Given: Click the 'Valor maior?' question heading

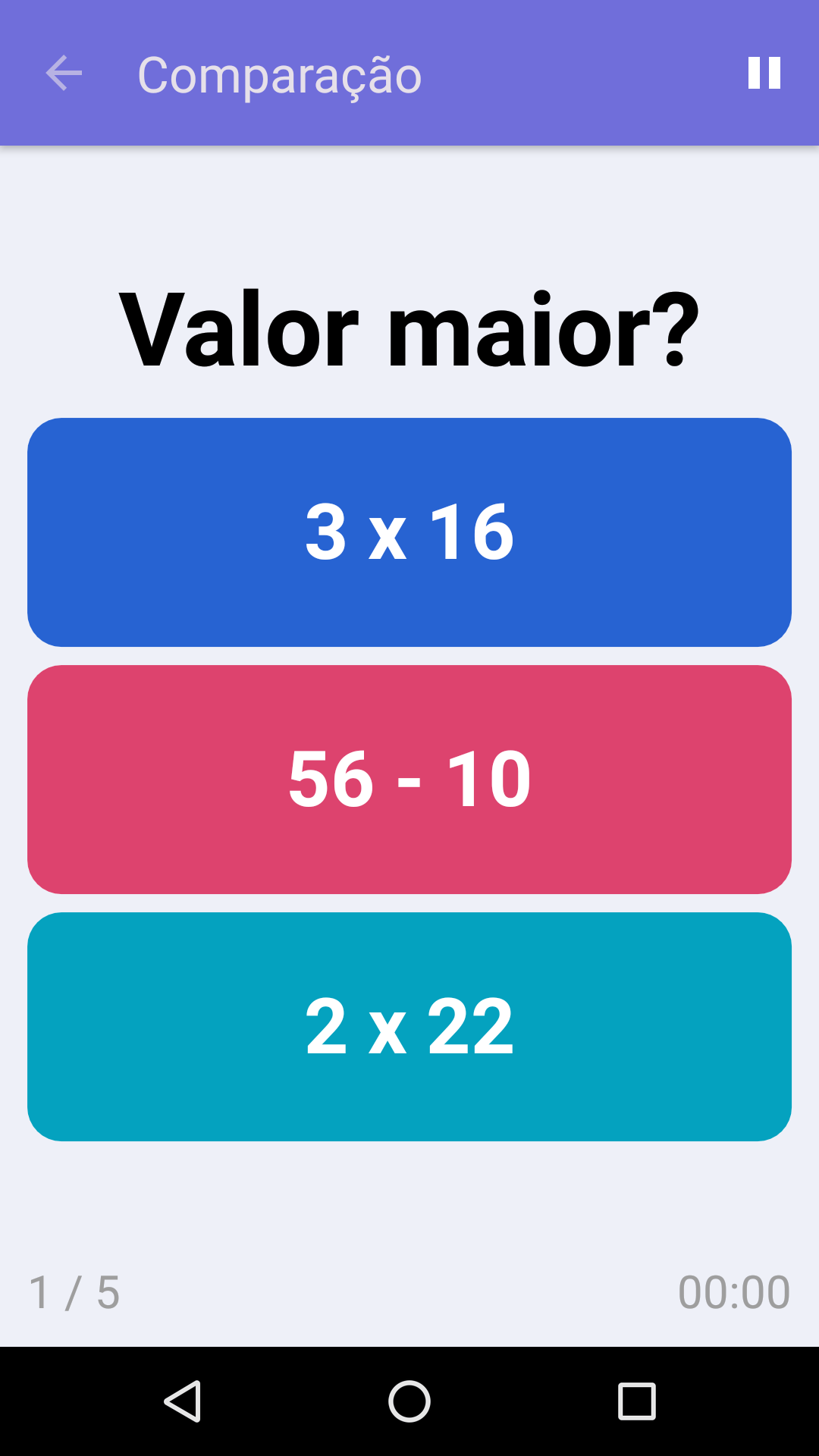Looking at the screenshot, I should (x=409, y=328).
